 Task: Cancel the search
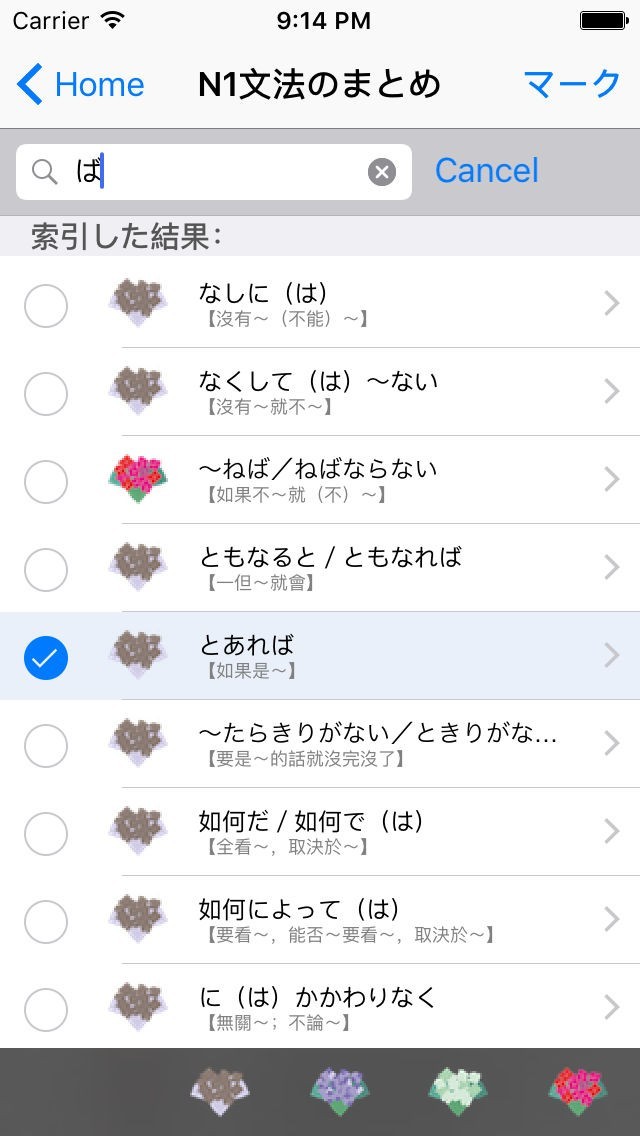(486, 171)
